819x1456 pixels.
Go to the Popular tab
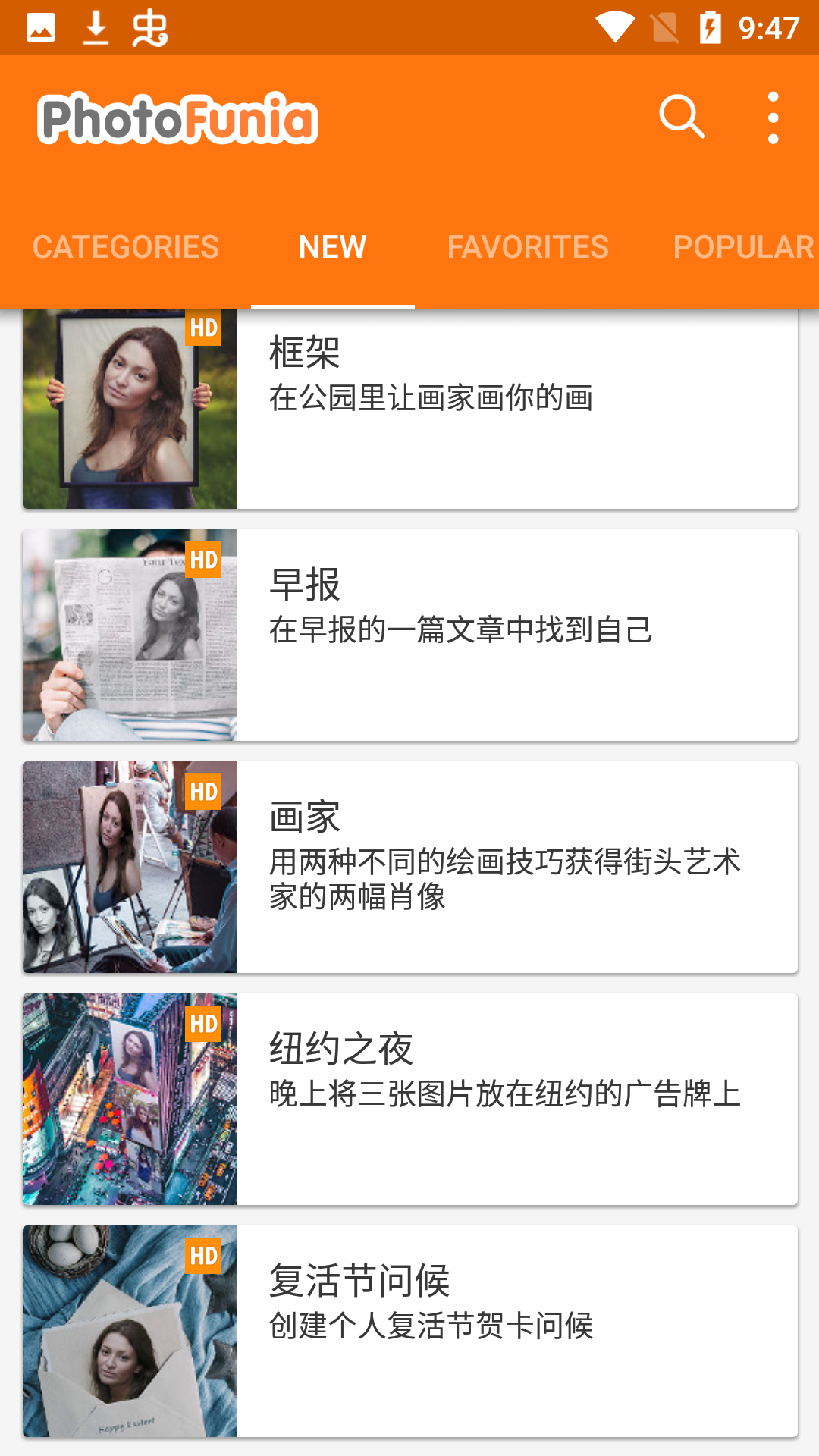[x=743, y=247]
